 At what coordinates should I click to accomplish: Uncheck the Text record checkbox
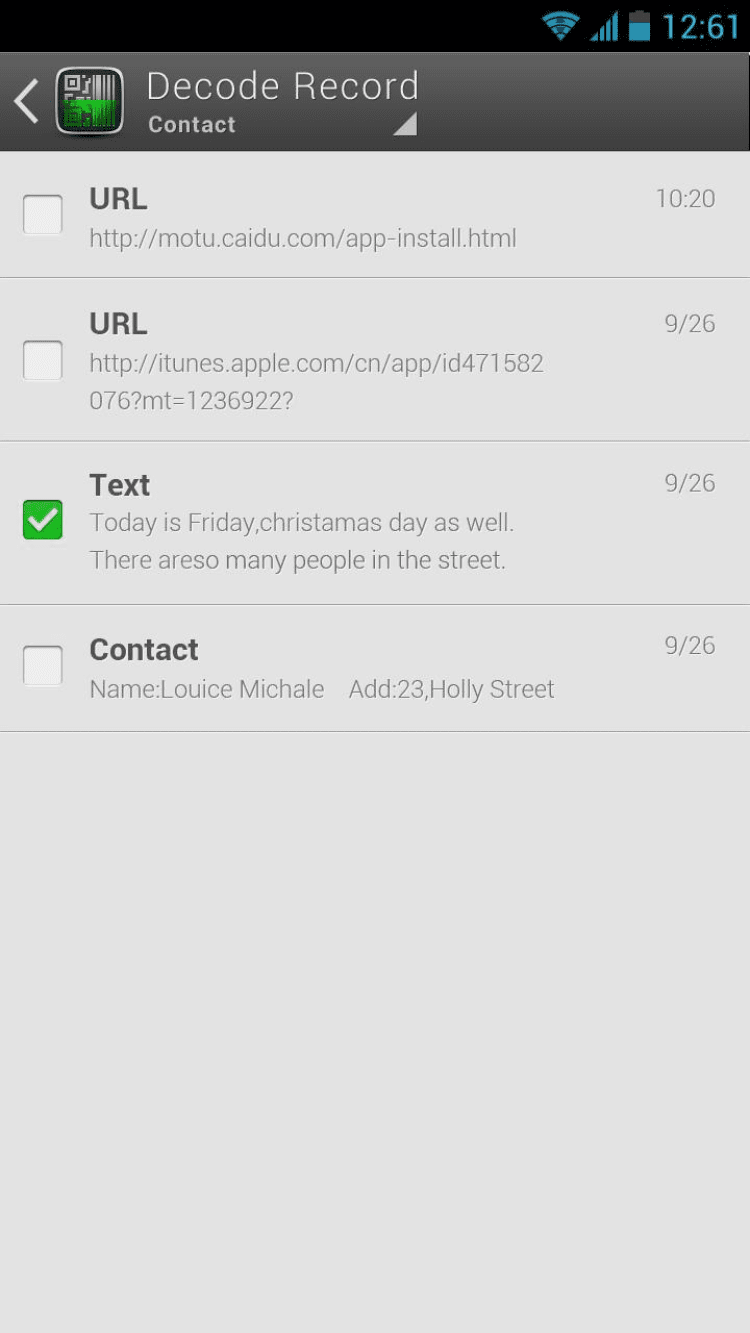[43, 520]
